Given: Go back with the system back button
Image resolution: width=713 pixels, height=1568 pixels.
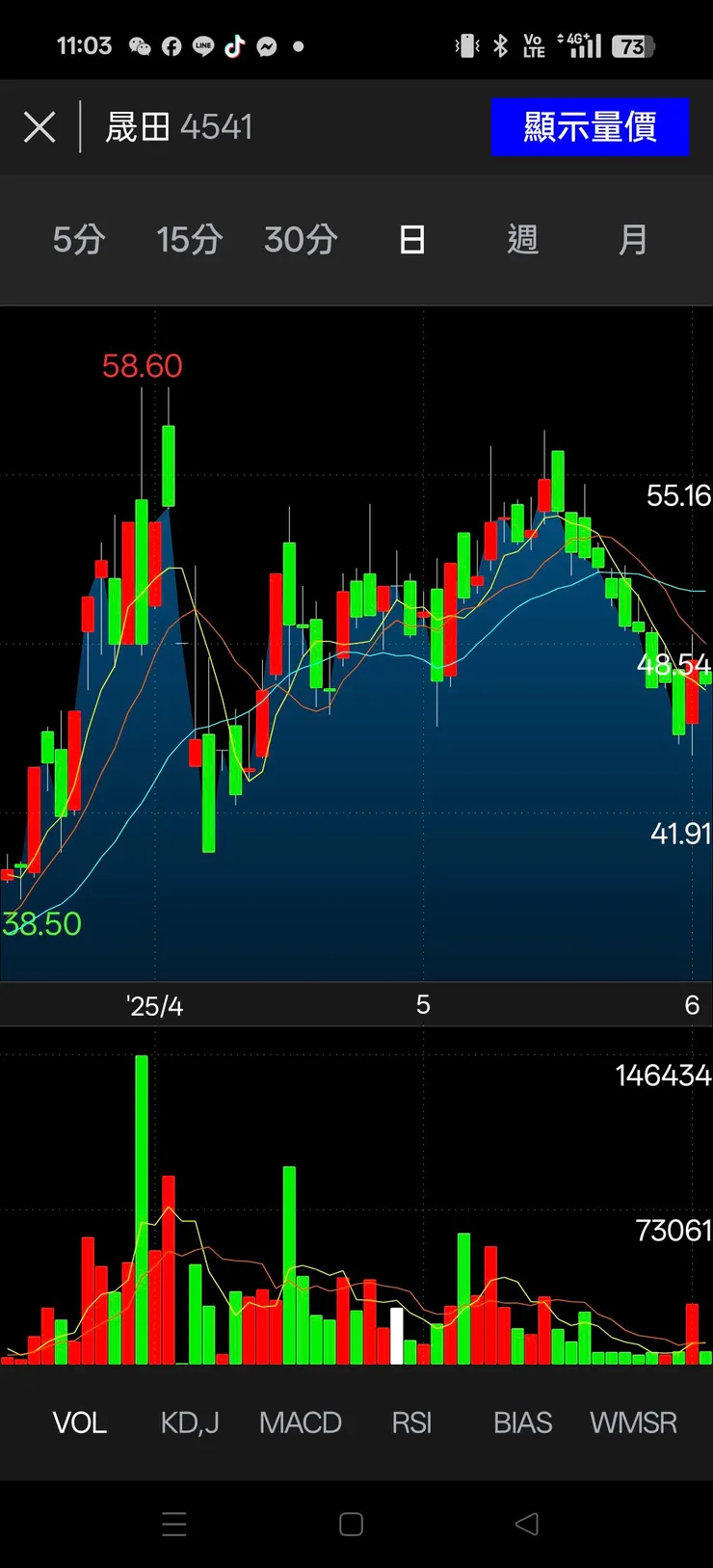Looking at the screenshot, I should 527,1524.
